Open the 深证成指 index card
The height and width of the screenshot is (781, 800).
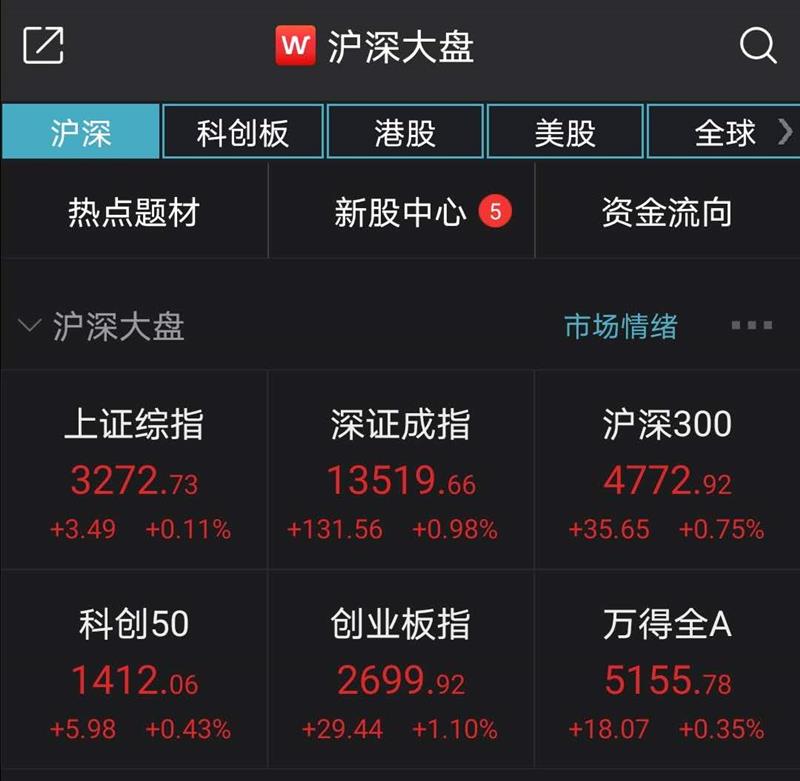pos(401,470)
